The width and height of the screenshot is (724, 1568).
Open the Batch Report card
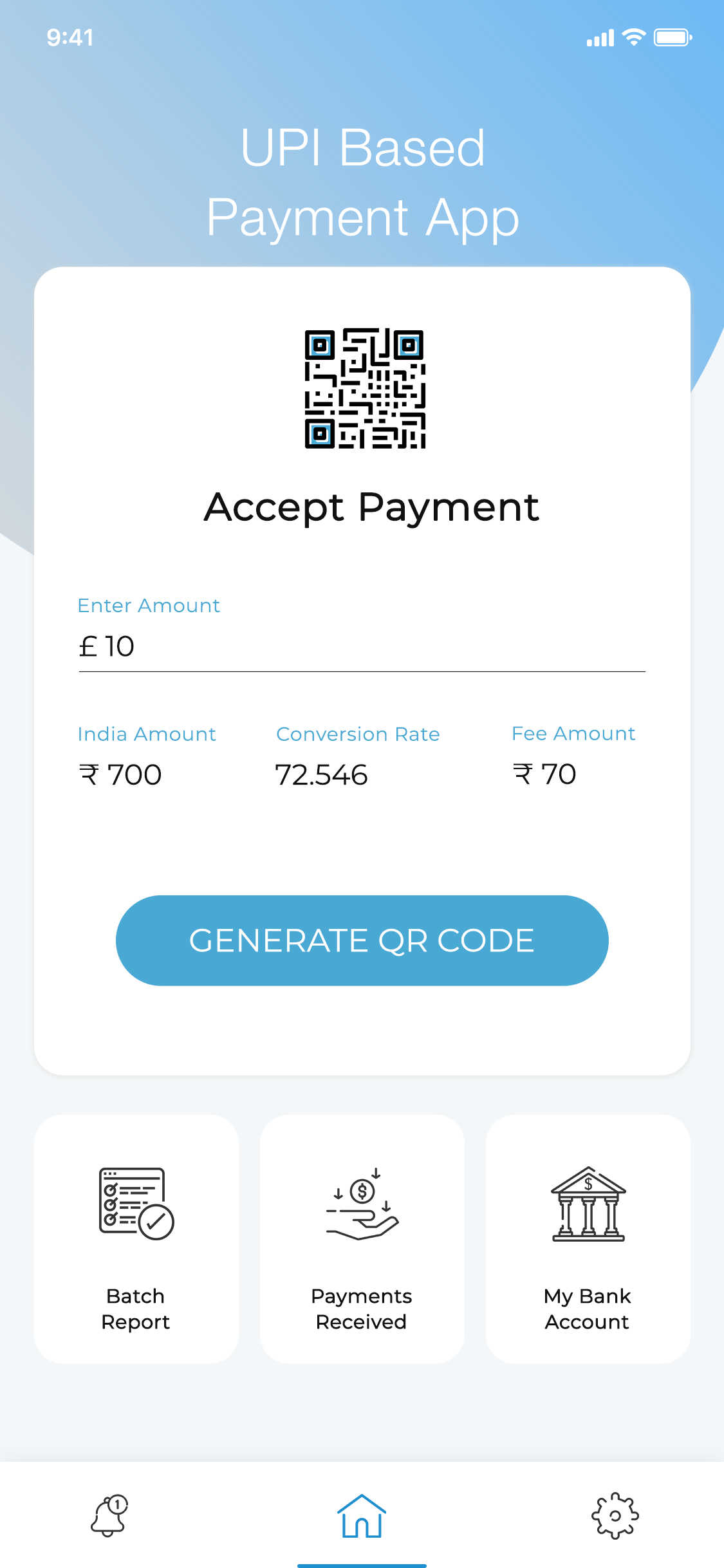point(136,1238)
